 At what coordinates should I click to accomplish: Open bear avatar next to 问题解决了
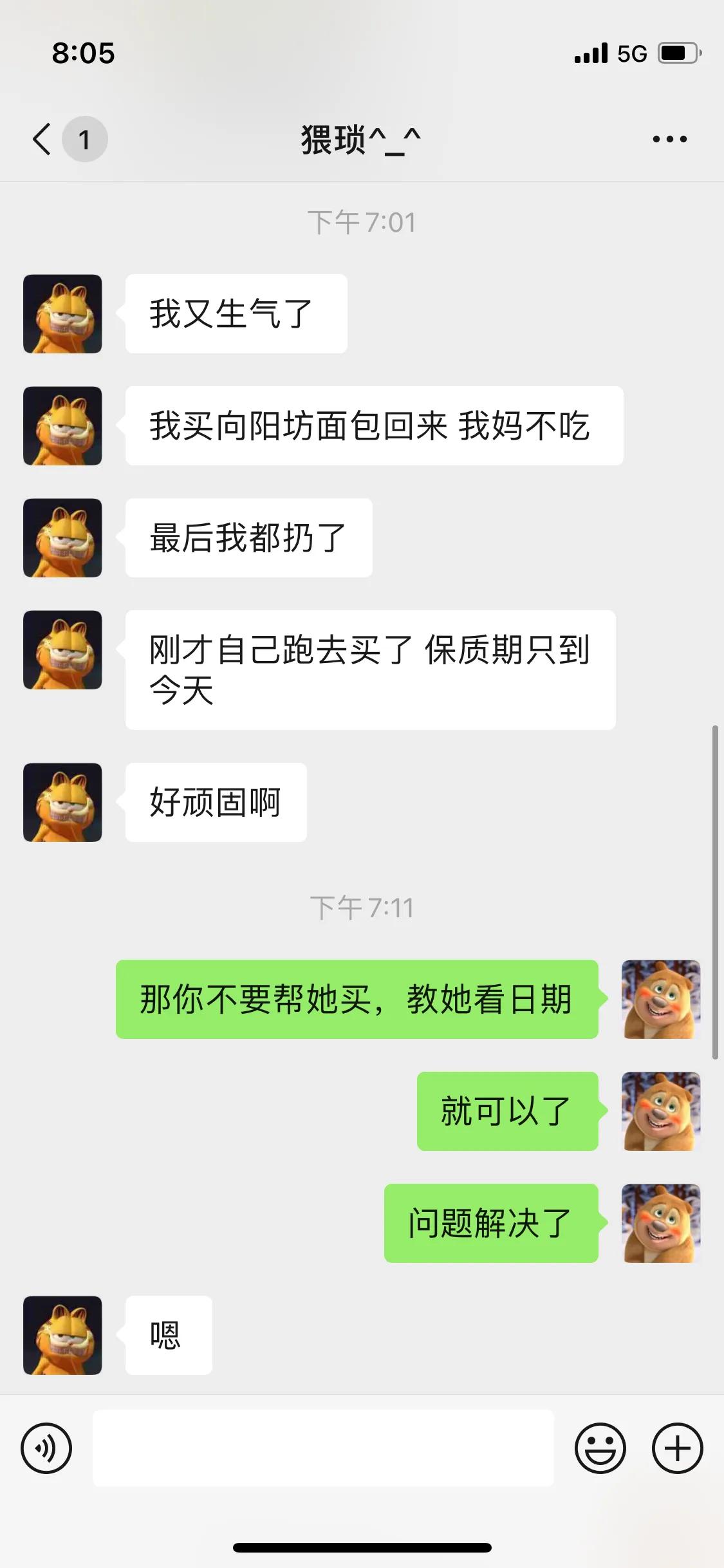[x=661, y=1223]
